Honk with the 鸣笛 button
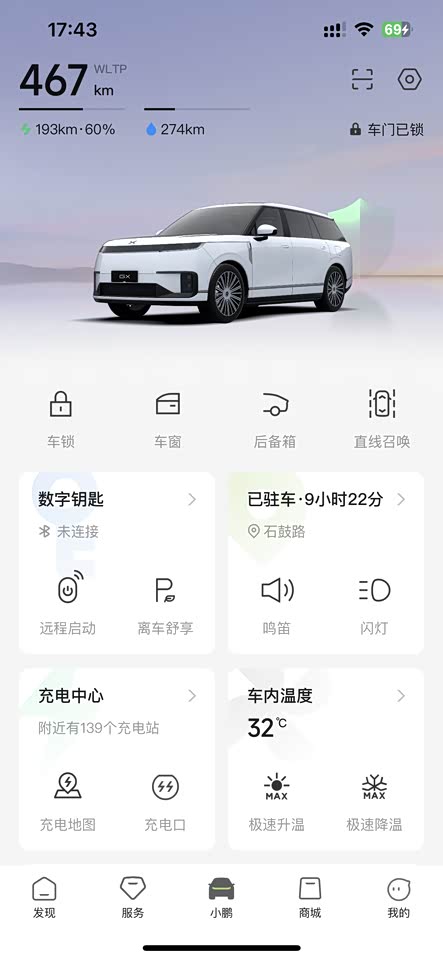 (x=277, y=603)
